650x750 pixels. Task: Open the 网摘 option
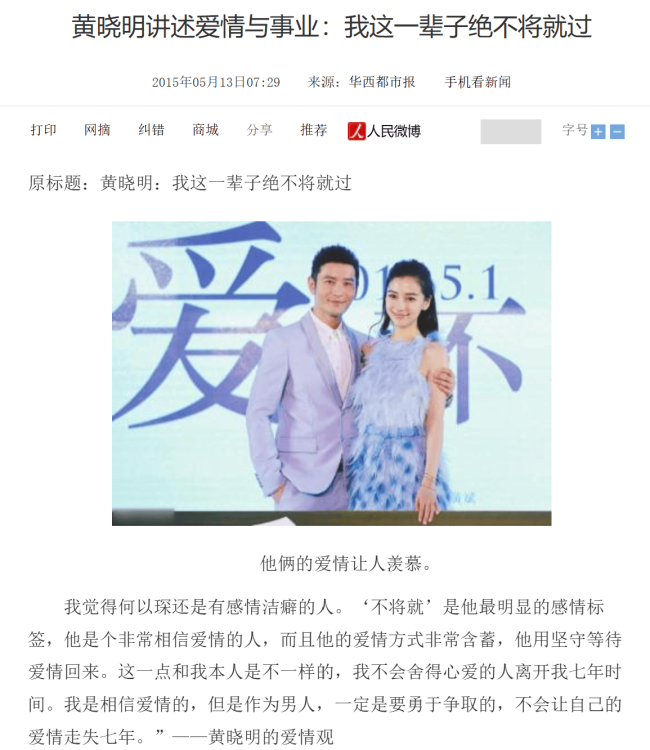pyautogui.click(x=97, y=130)
